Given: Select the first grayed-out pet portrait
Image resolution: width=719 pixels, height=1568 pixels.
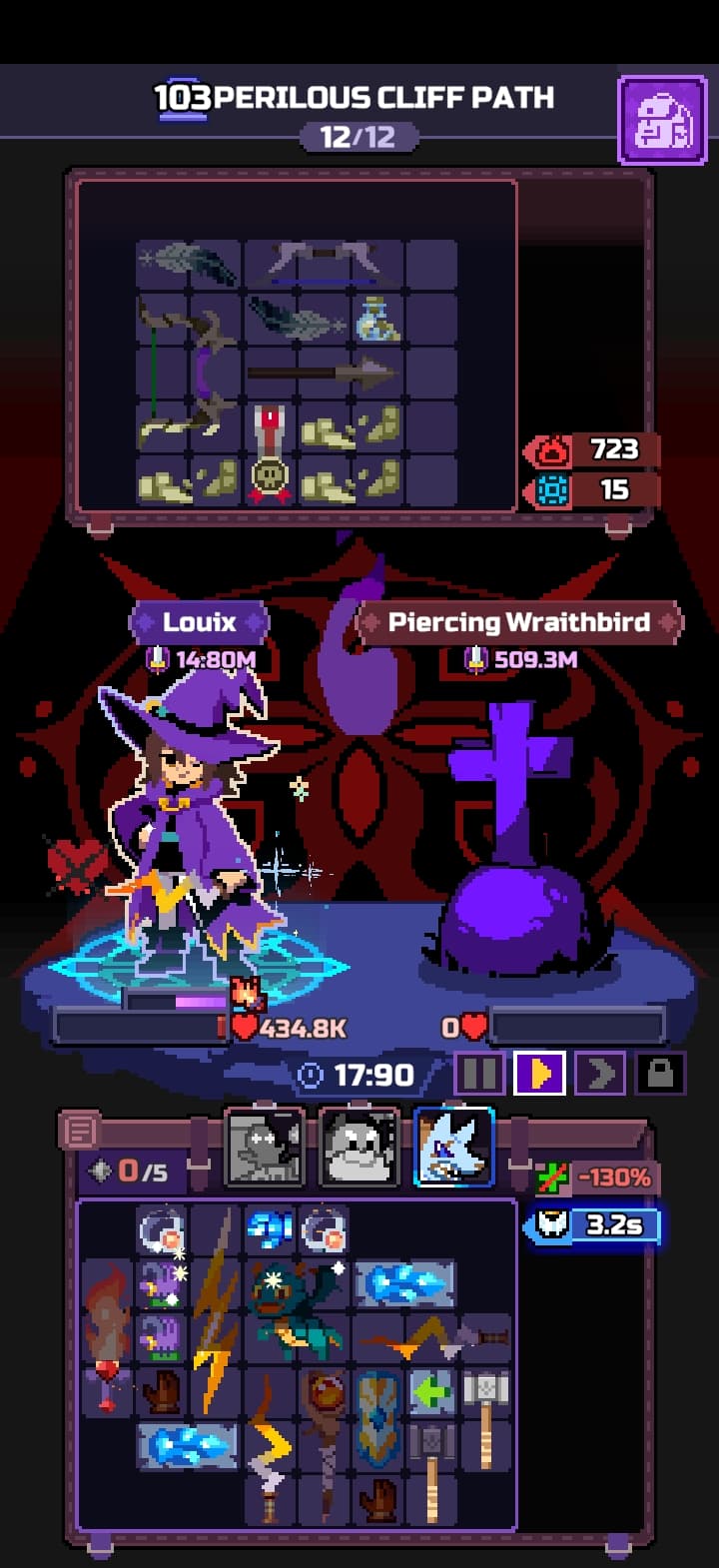Looking at the screenshot, I should click(265, 1147).
